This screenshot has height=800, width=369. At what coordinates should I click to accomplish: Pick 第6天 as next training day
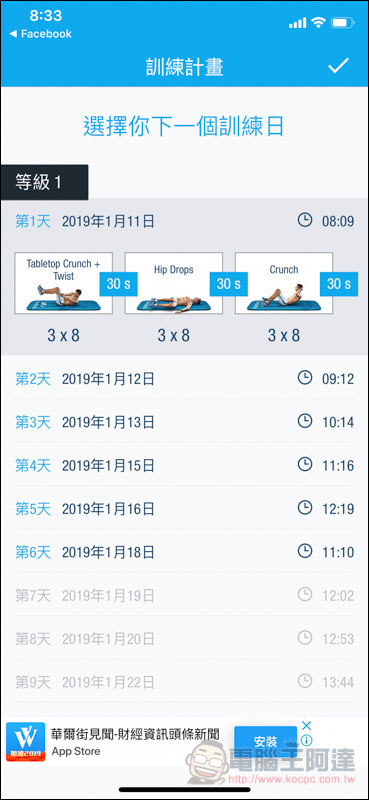click(184, 552)
